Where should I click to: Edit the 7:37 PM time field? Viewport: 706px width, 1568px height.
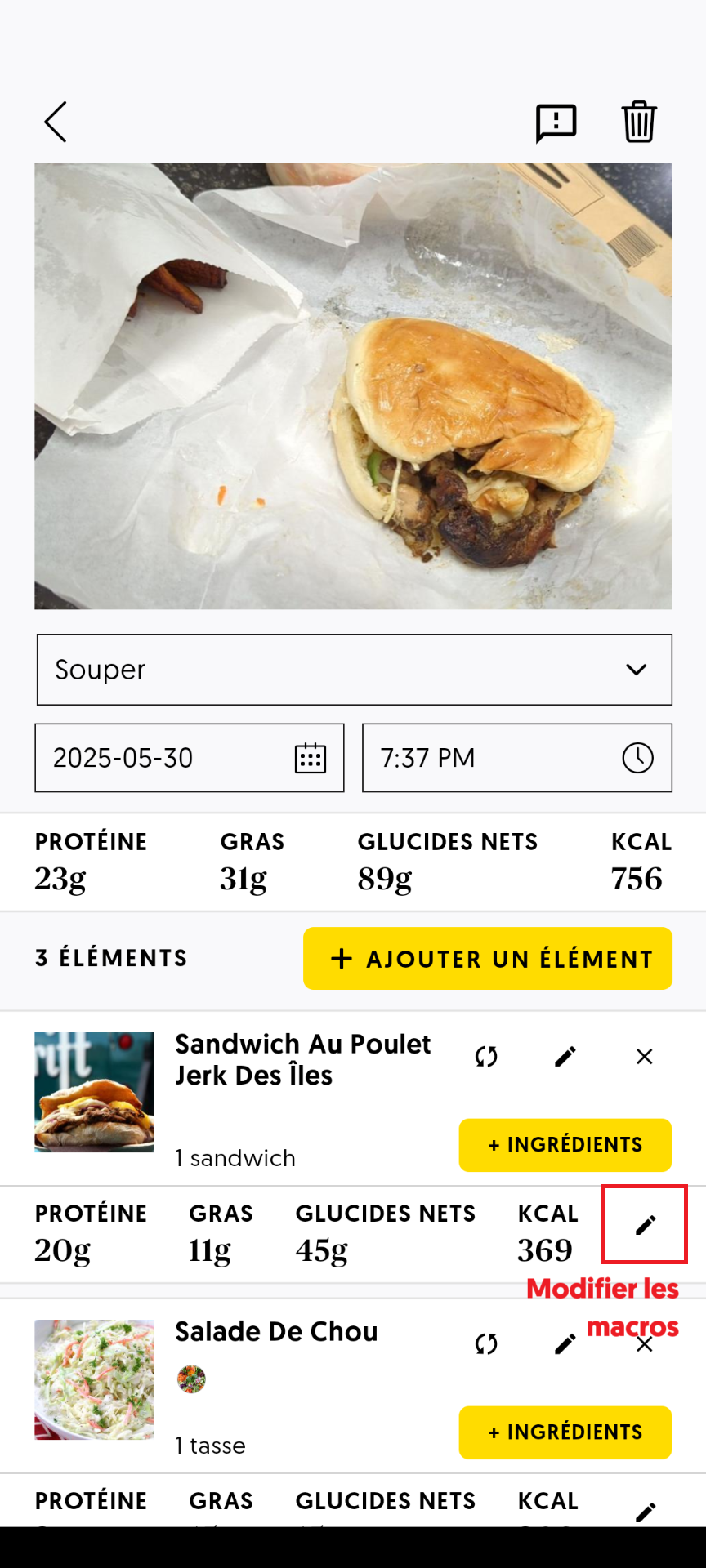516,758
